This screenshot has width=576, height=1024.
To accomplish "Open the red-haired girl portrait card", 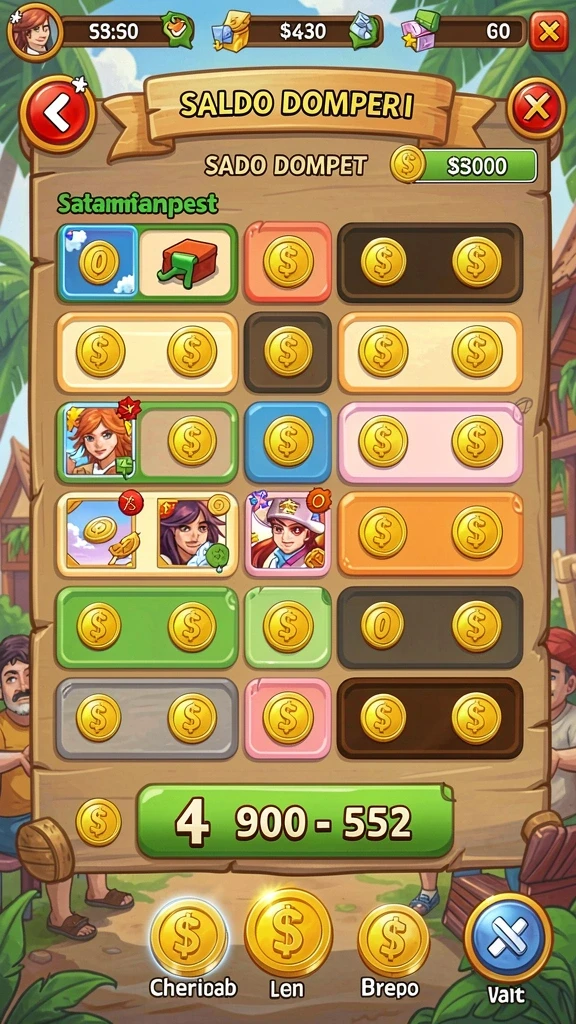I will (99, 441).
